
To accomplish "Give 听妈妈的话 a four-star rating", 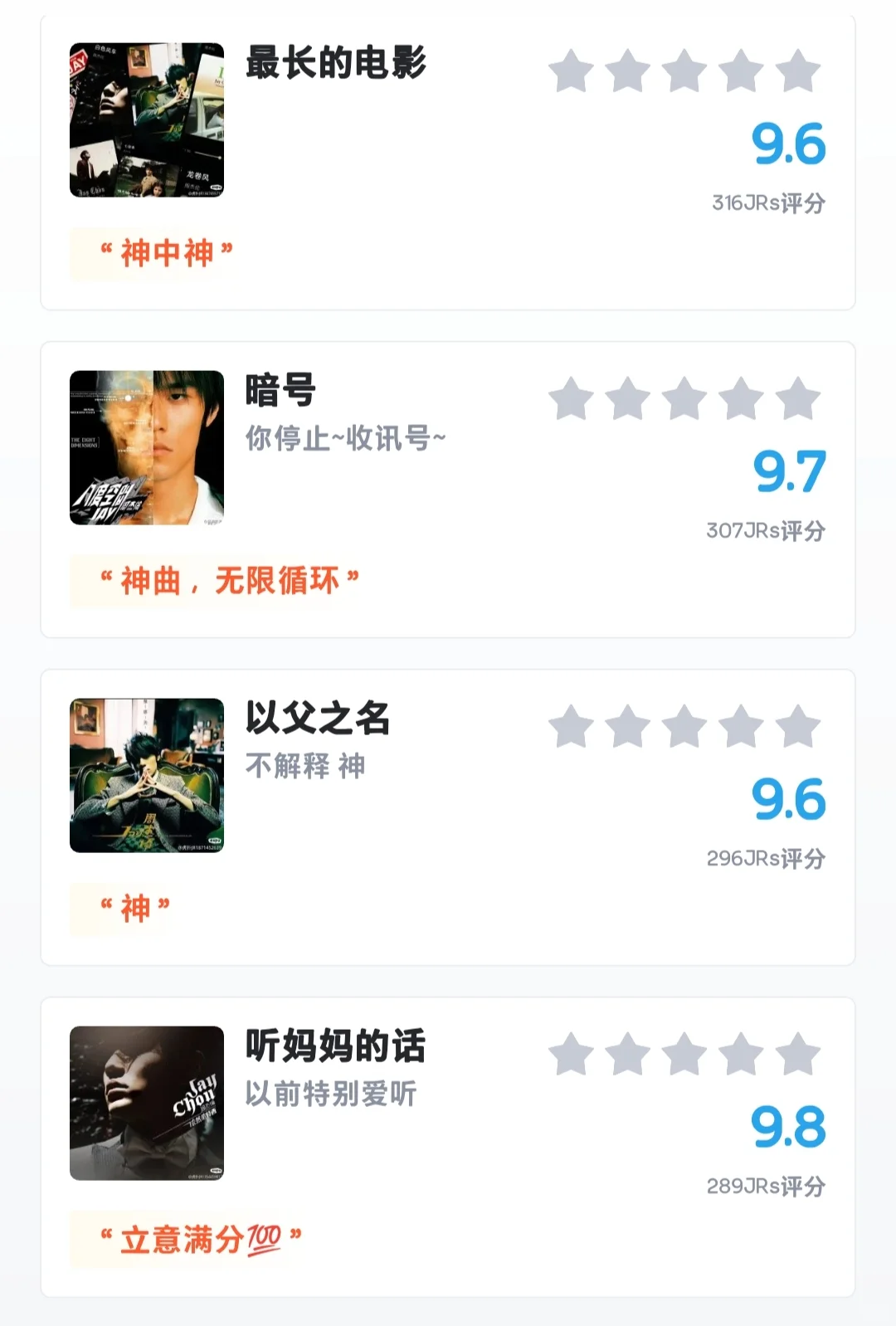I will pyautogui.click(x=741, y=1055).
